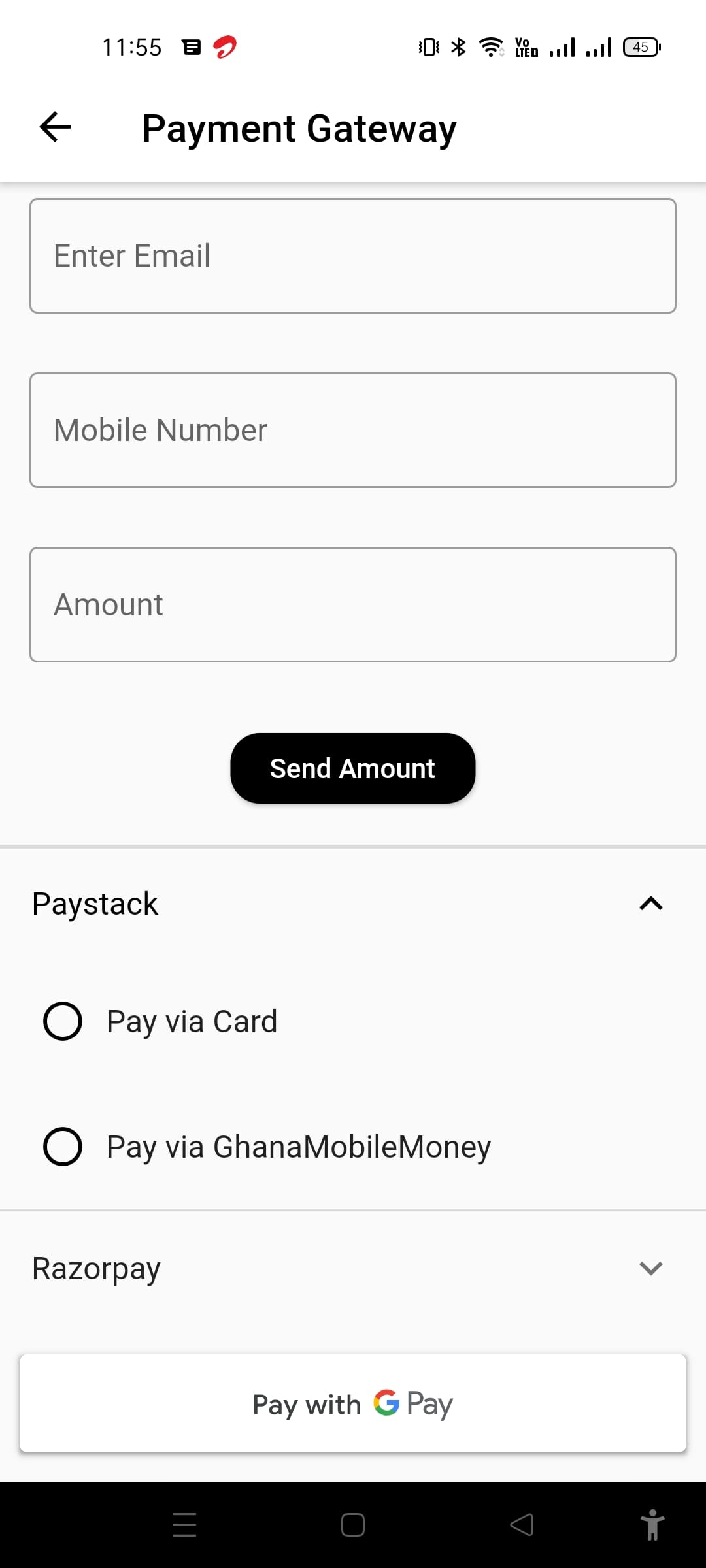Screen dimensions: 706x1568
Task: Choose Pay via GhanaMobileMoney
Action: (63, 1147)
